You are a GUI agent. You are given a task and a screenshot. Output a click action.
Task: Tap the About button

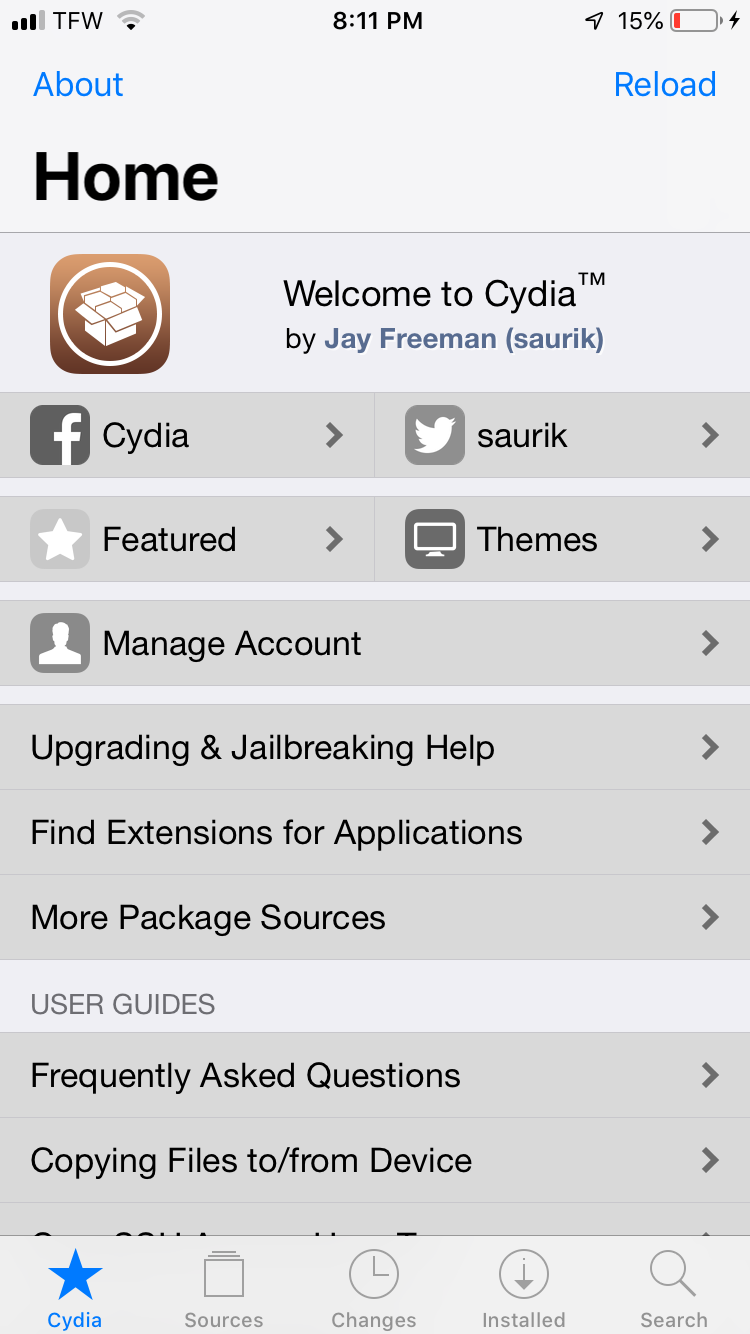[78, 84]
